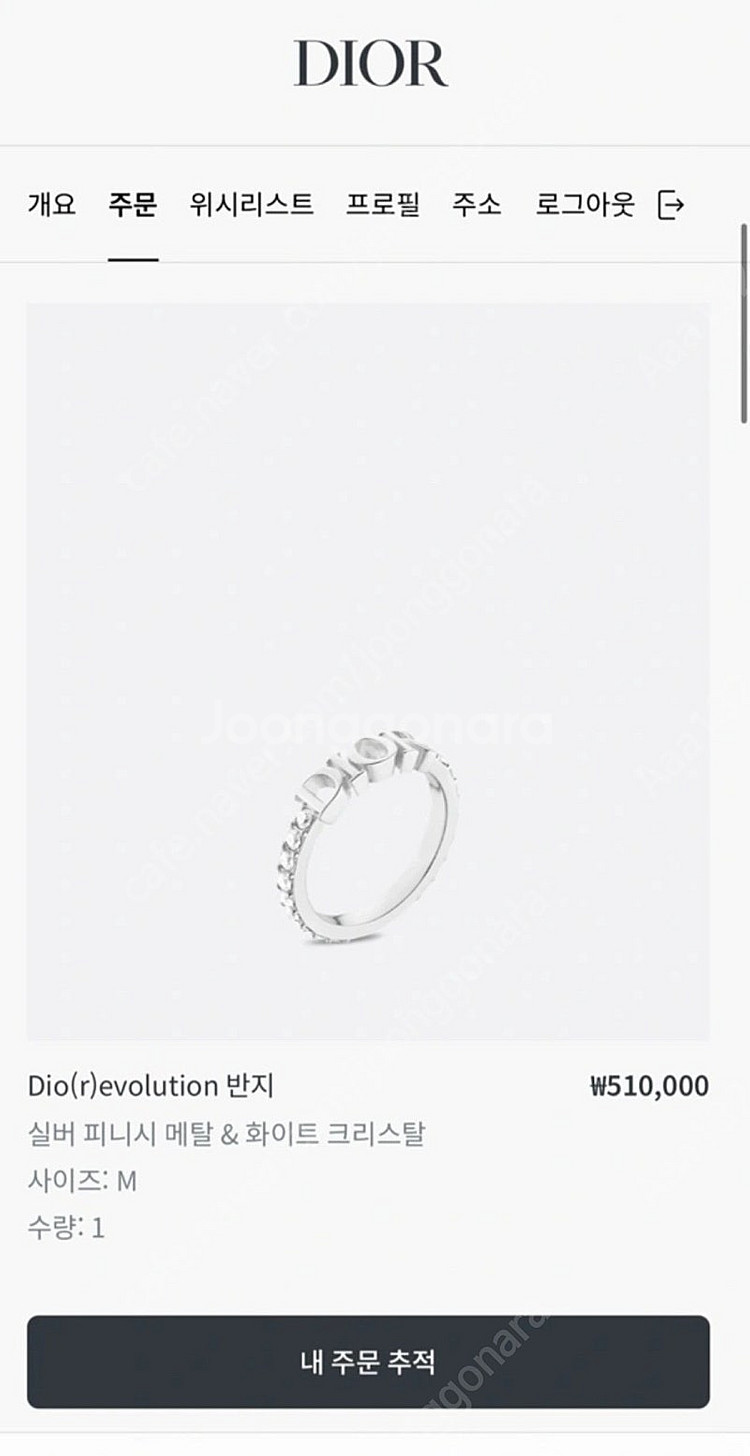
Task: Open the Dio(r)evolution ring product image
Action: [x=368, y=672]
